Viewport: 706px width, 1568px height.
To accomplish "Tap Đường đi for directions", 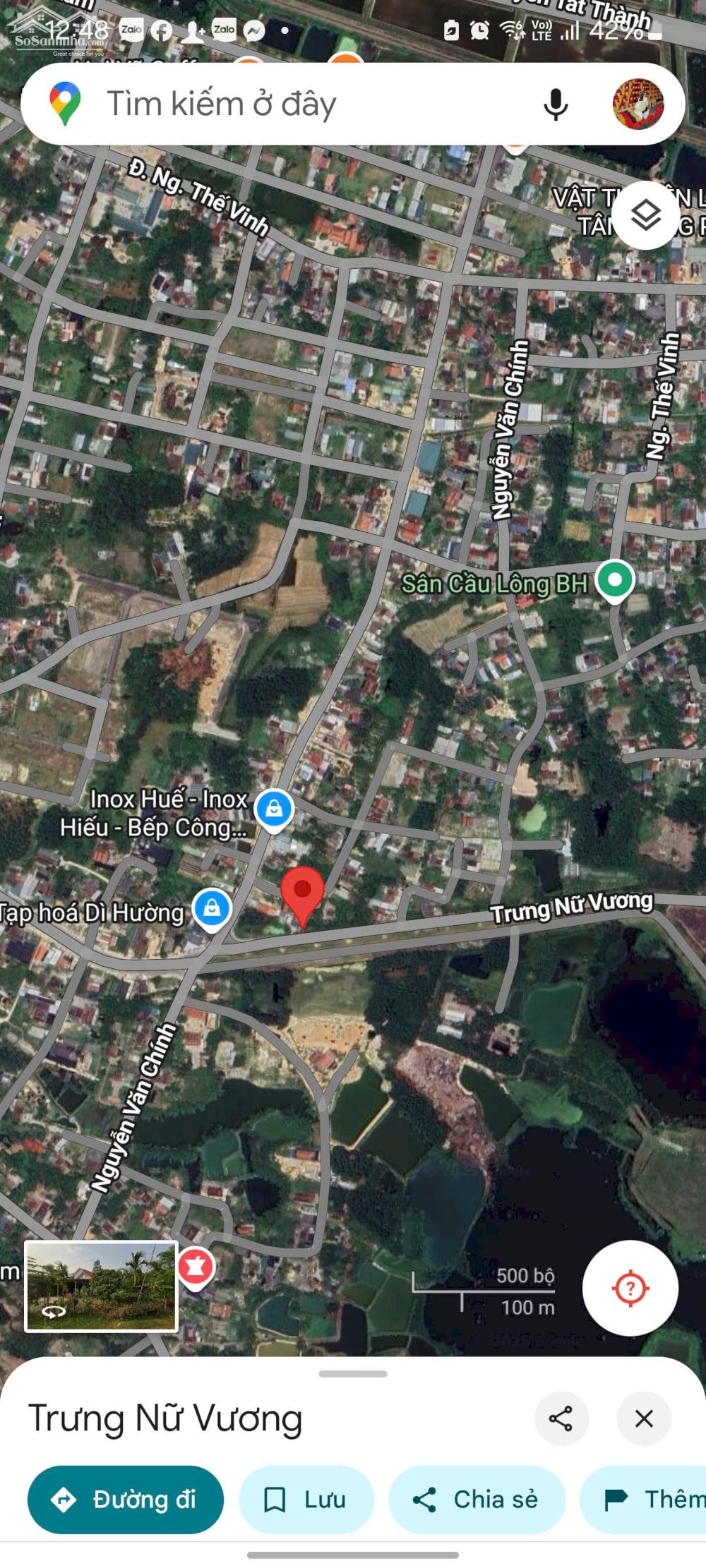I will click(x=126, y=1500).
